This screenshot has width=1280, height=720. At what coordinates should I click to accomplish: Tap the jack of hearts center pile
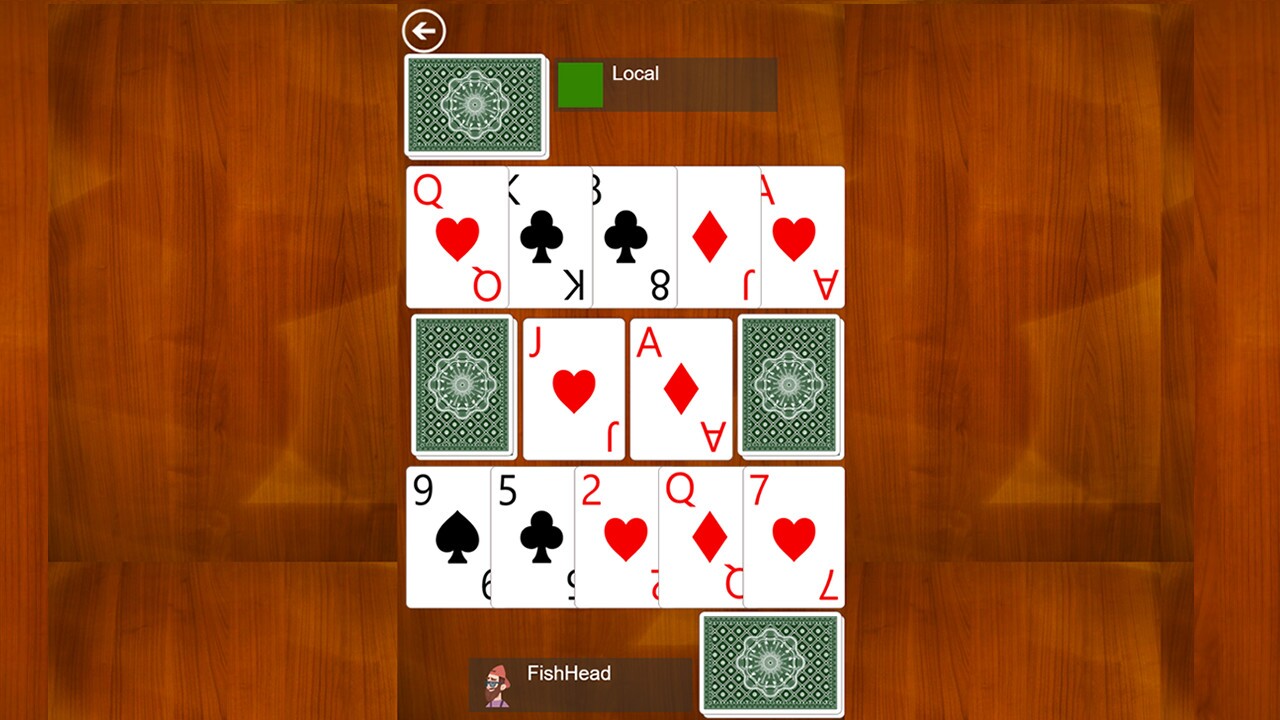tap(573, 389)
